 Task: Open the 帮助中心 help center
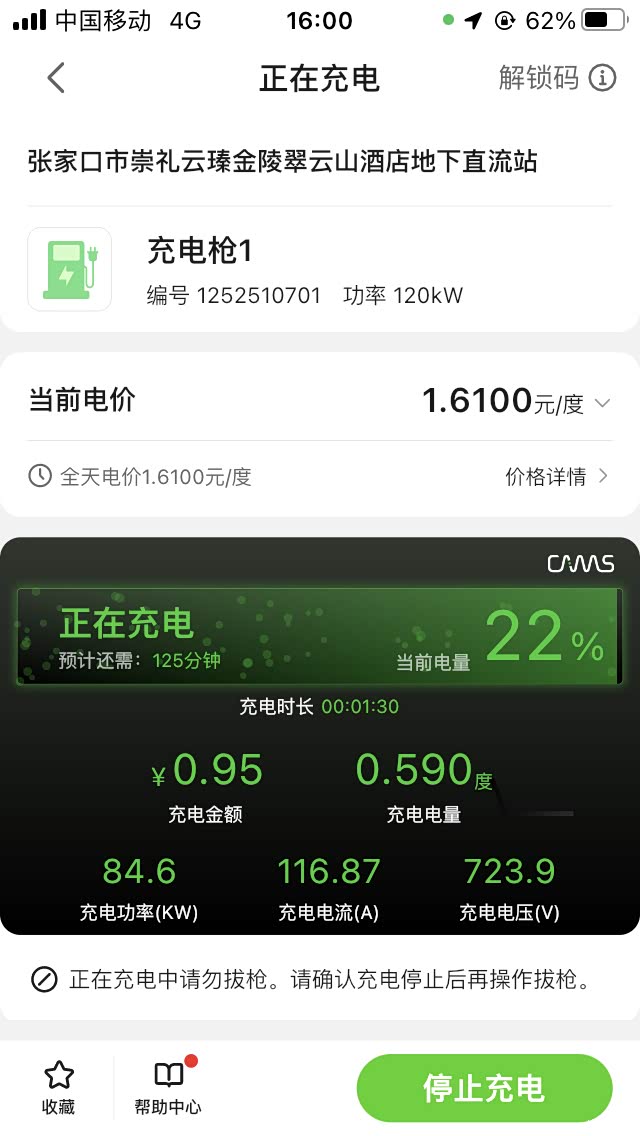pyautogui.click(x=168, y=1087)
